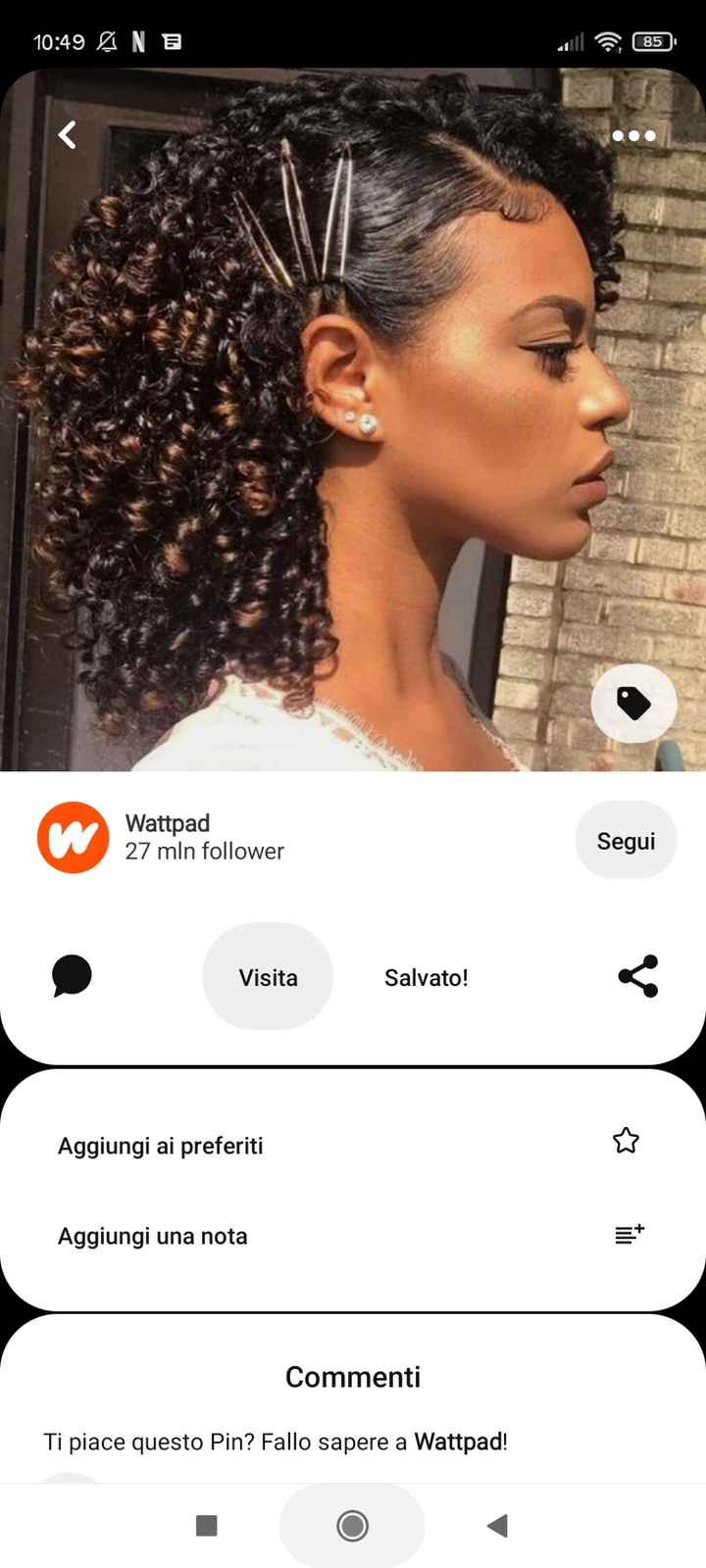The width and height of the screenshot is (706, 1568).
Task: Tap the home circle navigation button
Action: (352, 1526)
